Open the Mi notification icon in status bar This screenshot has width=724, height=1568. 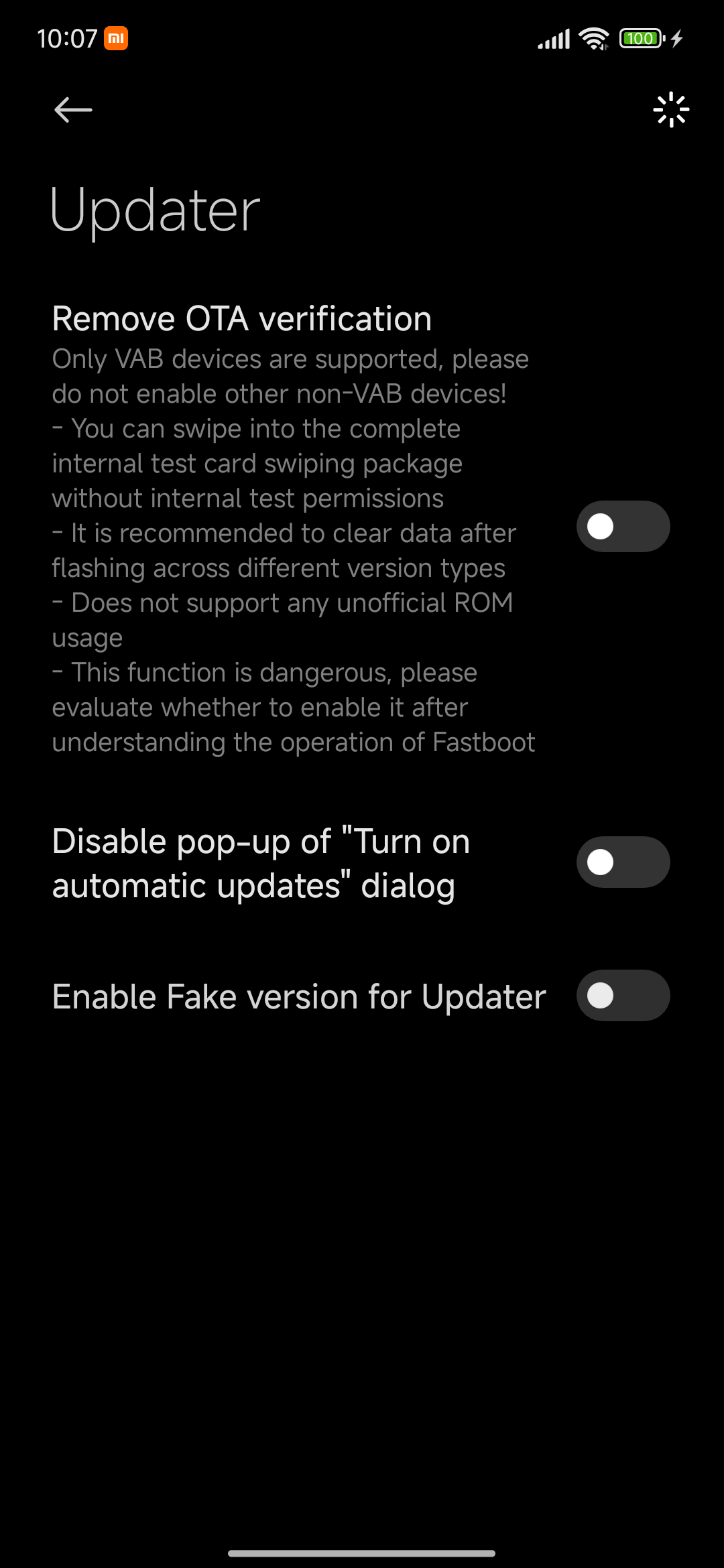115,39
